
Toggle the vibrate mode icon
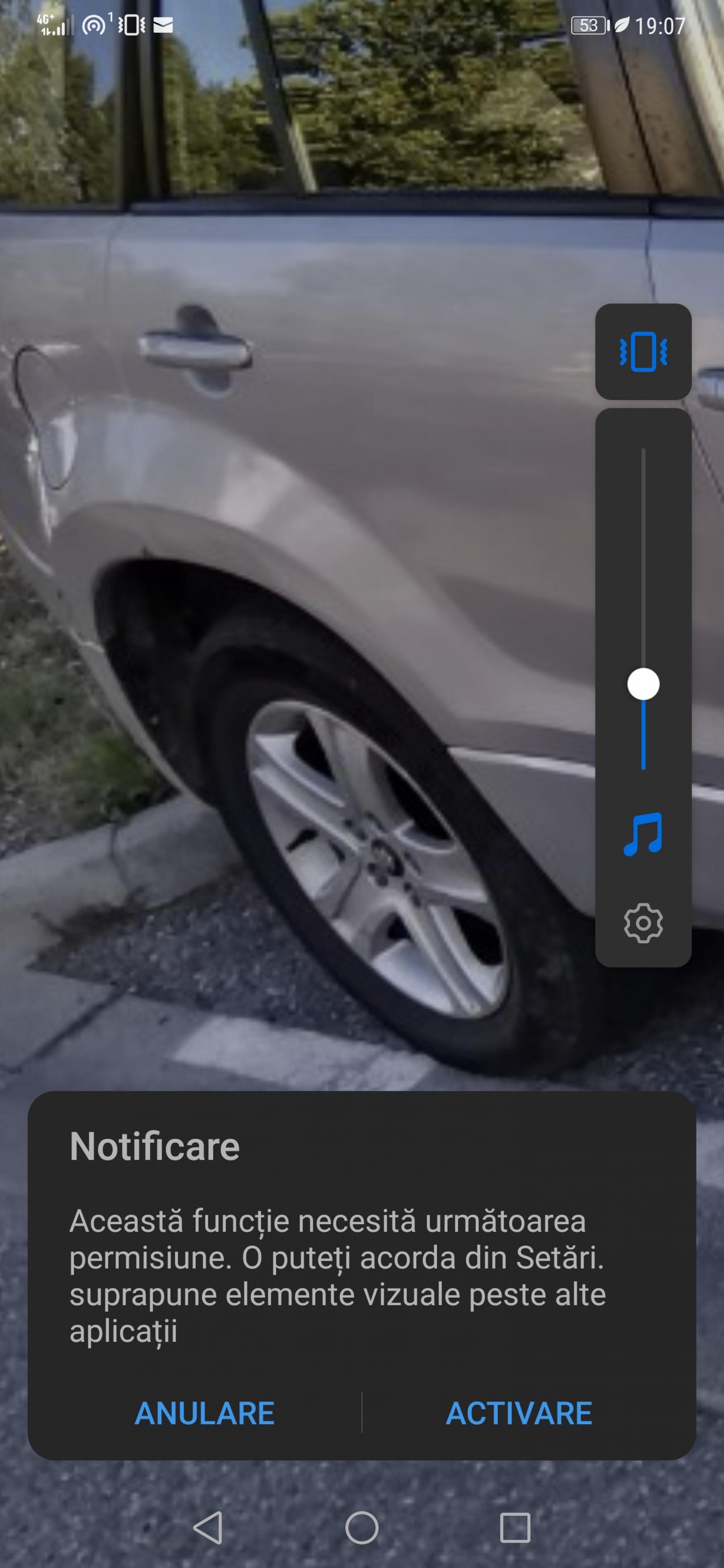pyautogui.click(x=643, y=351)
